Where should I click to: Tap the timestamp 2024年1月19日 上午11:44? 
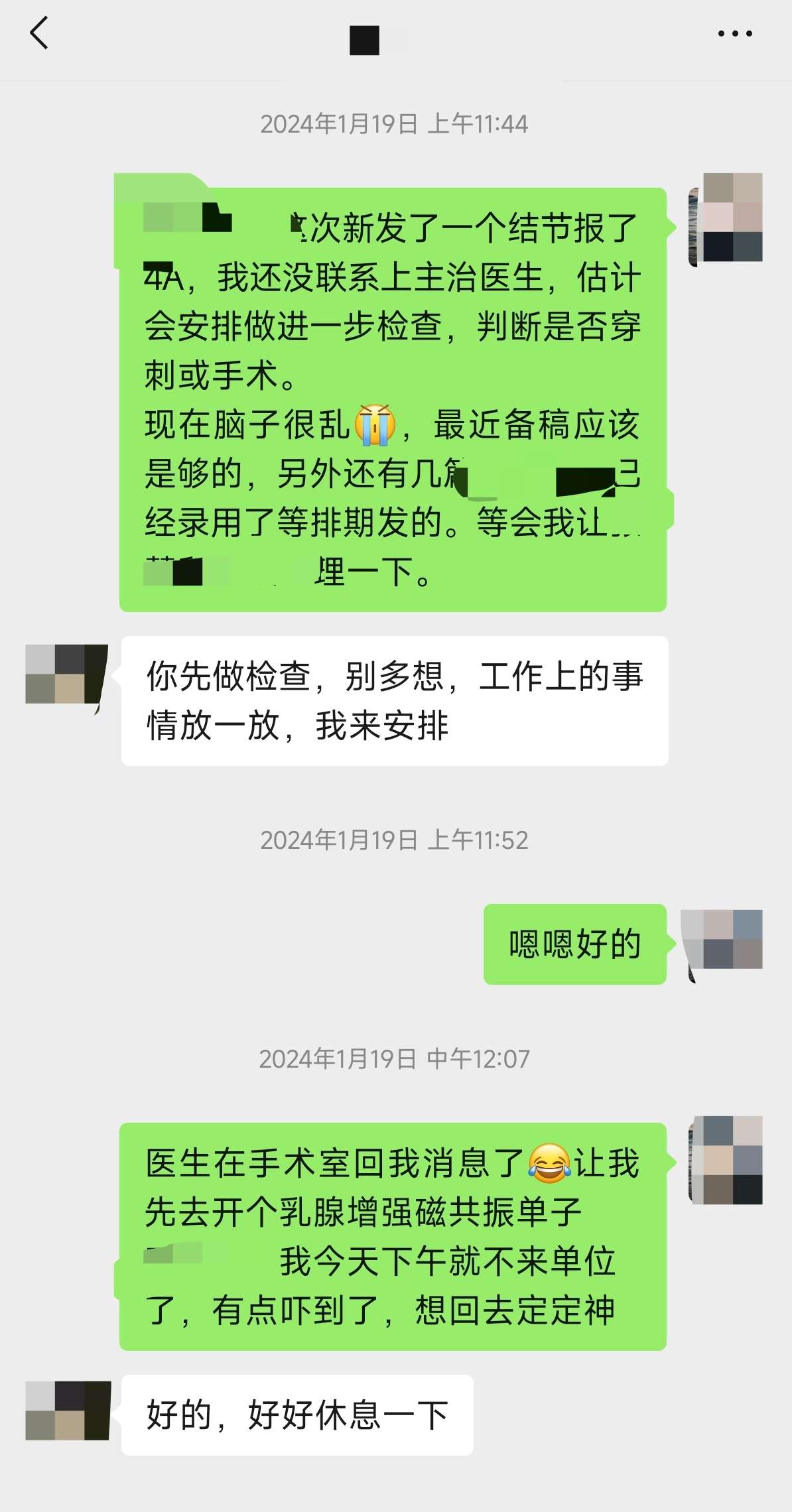click(395, 123)
